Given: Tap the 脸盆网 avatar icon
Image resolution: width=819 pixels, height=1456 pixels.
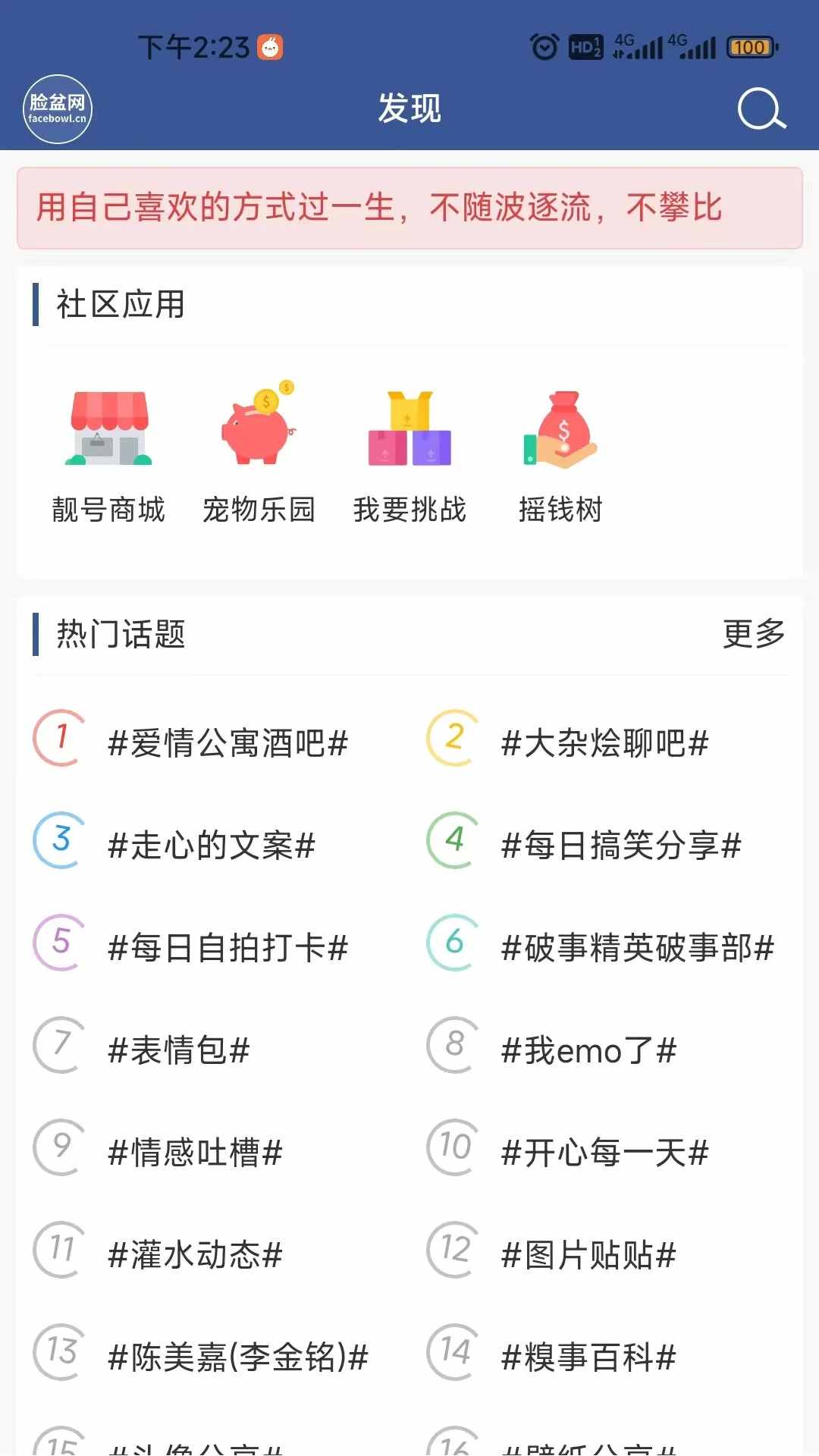Looking at the screenshot, I should coord(58,109).
